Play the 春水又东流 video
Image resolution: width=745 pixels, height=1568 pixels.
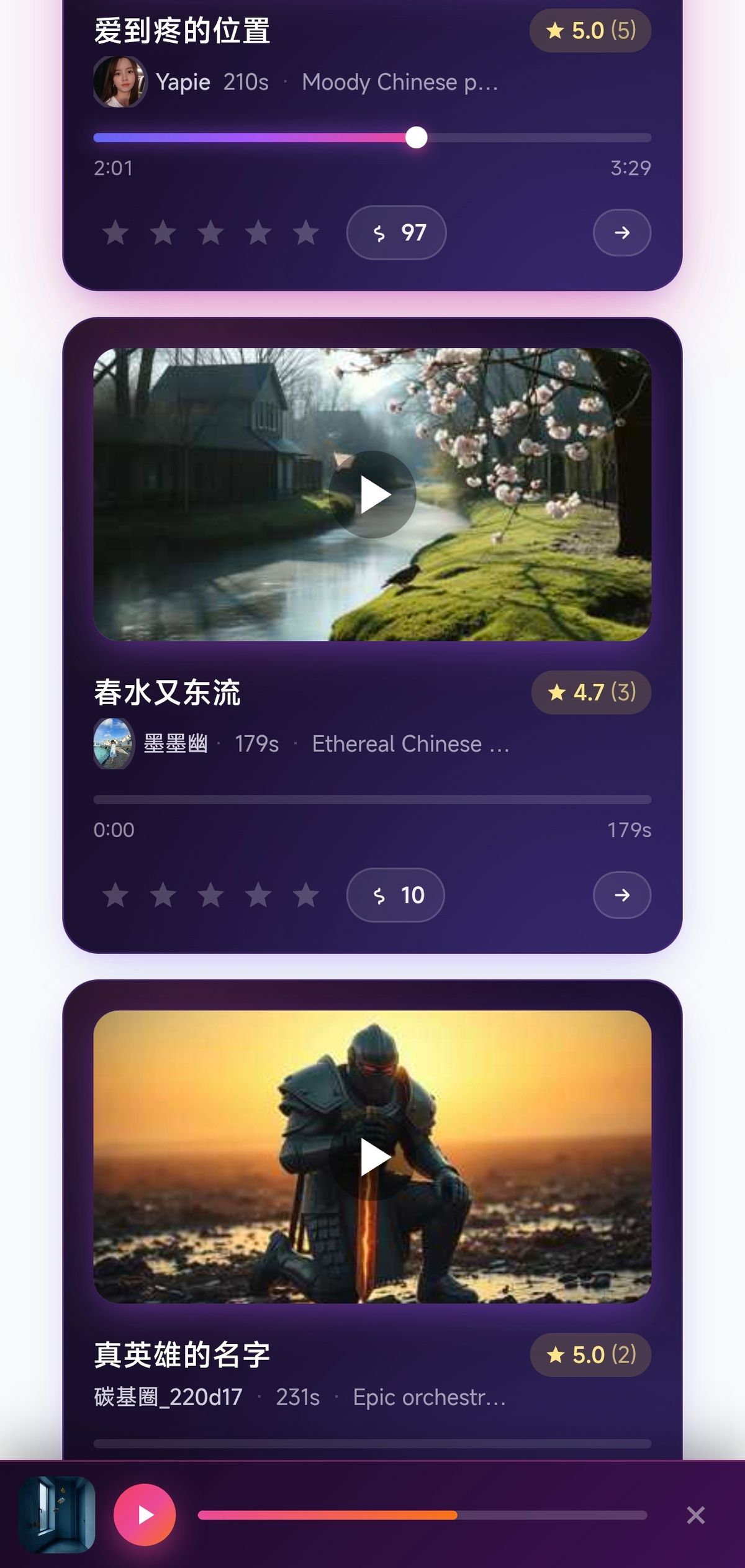[x=372, y=494]
